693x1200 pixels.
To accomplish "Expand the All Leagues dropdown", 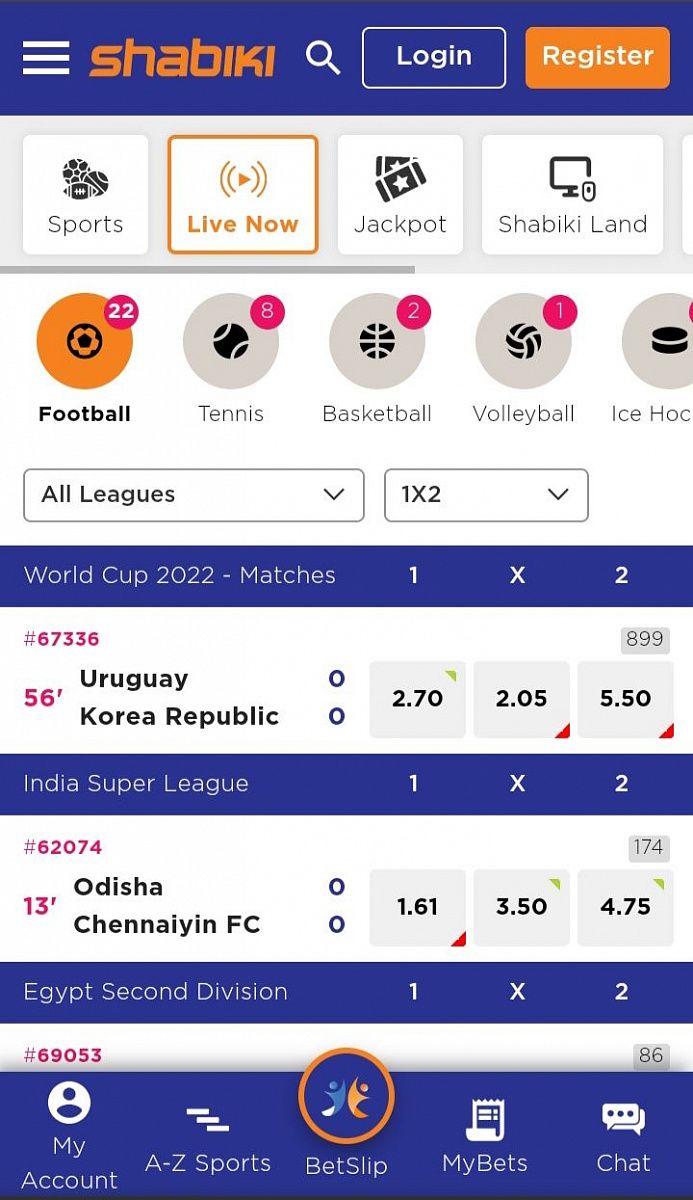I will (194, 495).
